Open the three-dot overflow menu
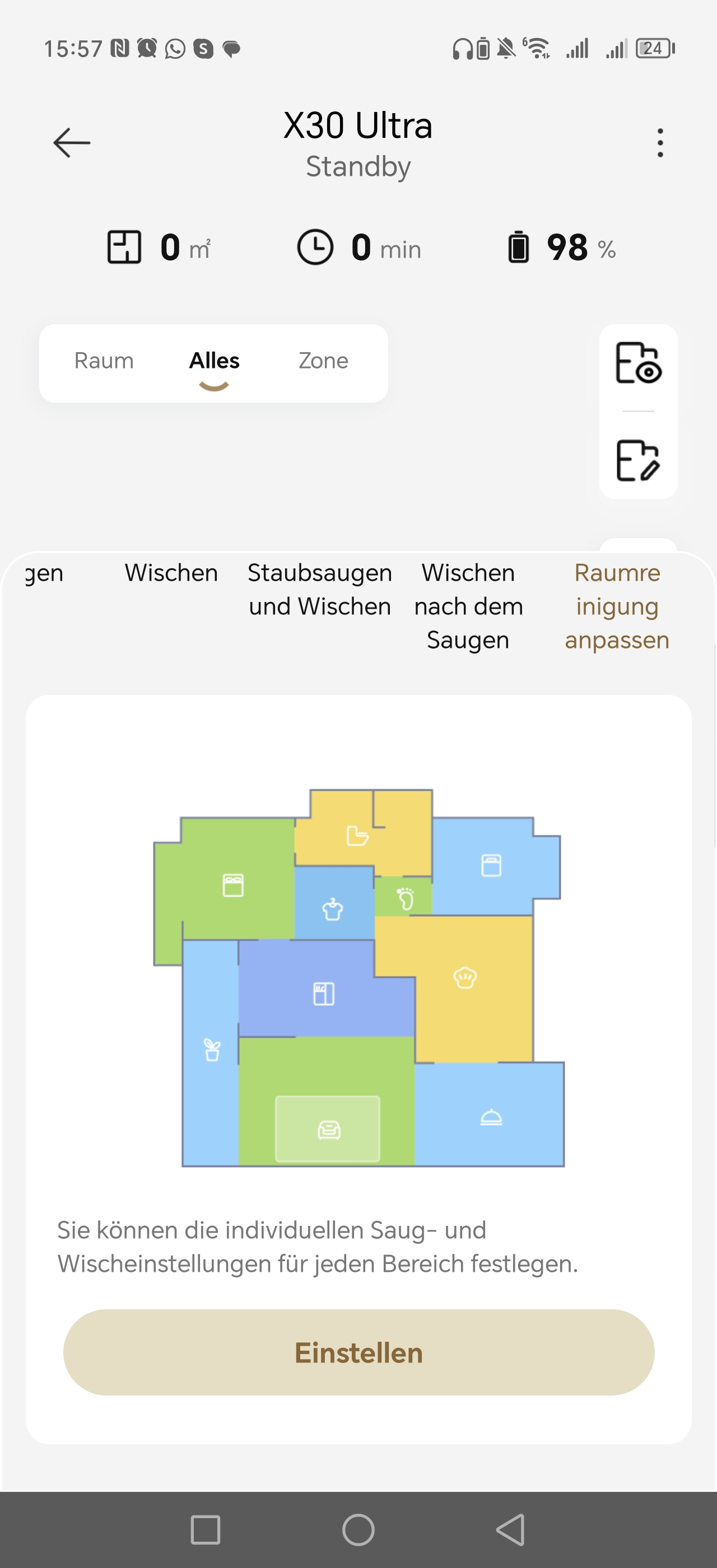Image resolution: width=717 pixels, height=1568 pixels. point(660,142)
